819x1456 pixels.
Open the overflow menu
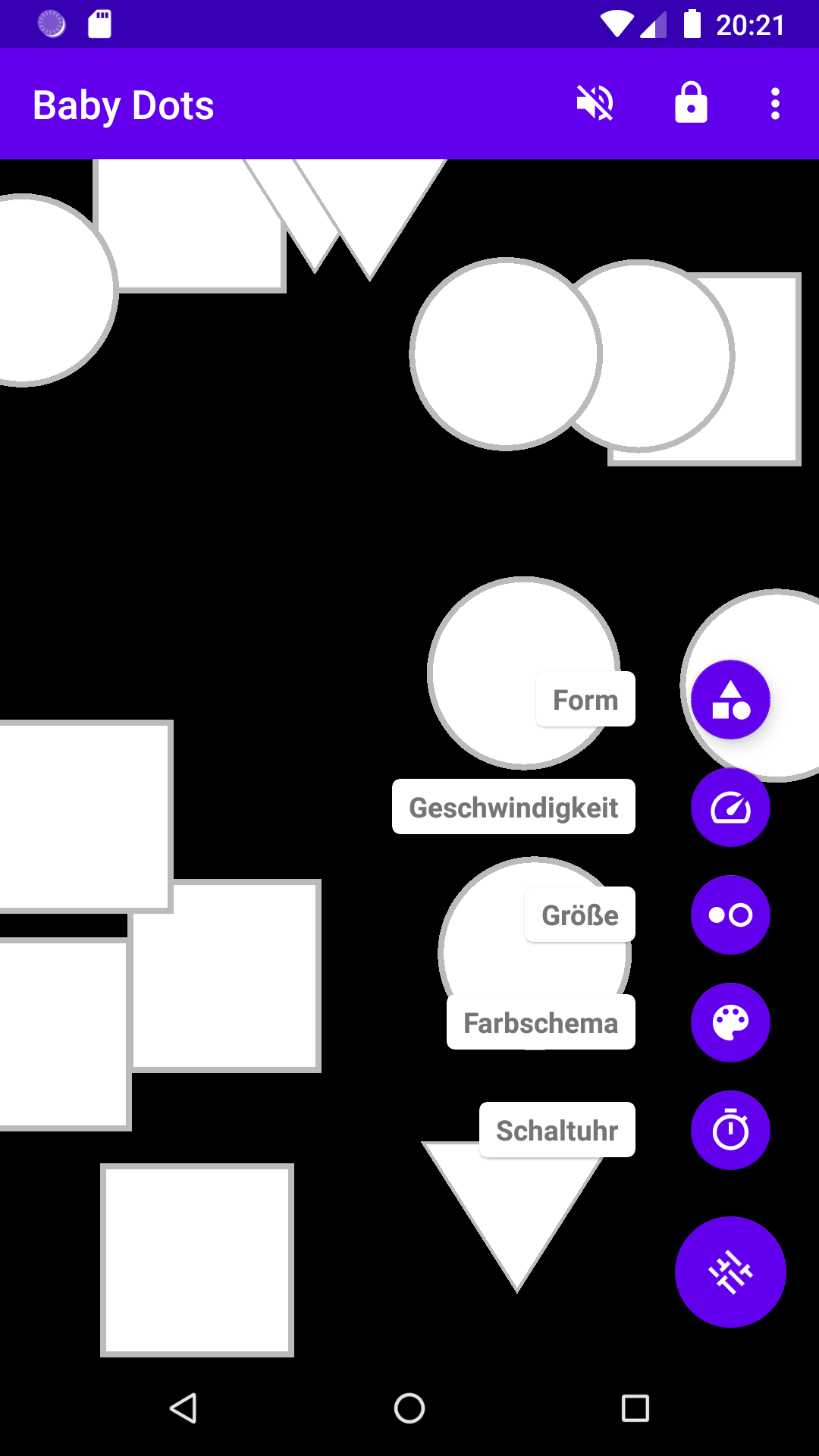775,103
